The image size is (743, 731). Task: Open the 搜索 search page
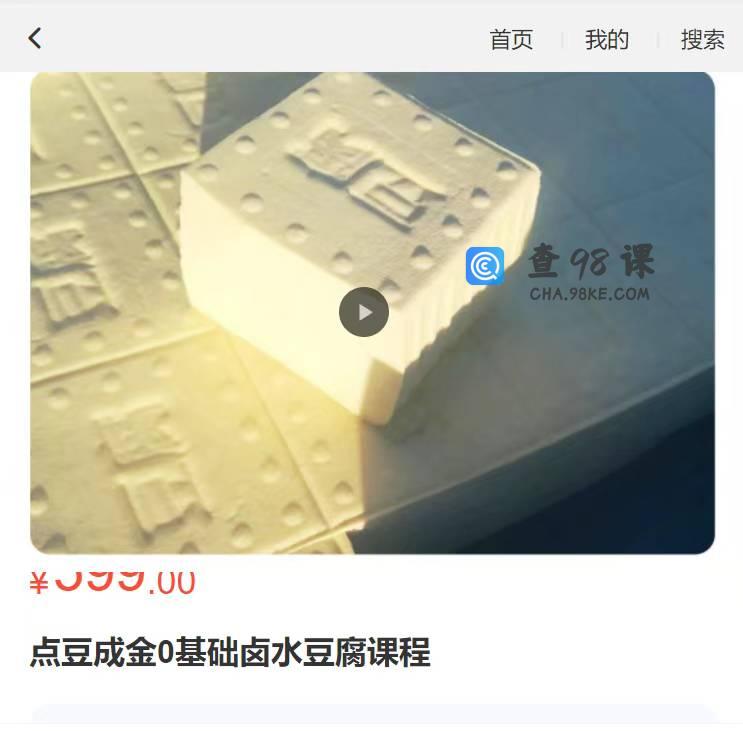pos(702,39)
